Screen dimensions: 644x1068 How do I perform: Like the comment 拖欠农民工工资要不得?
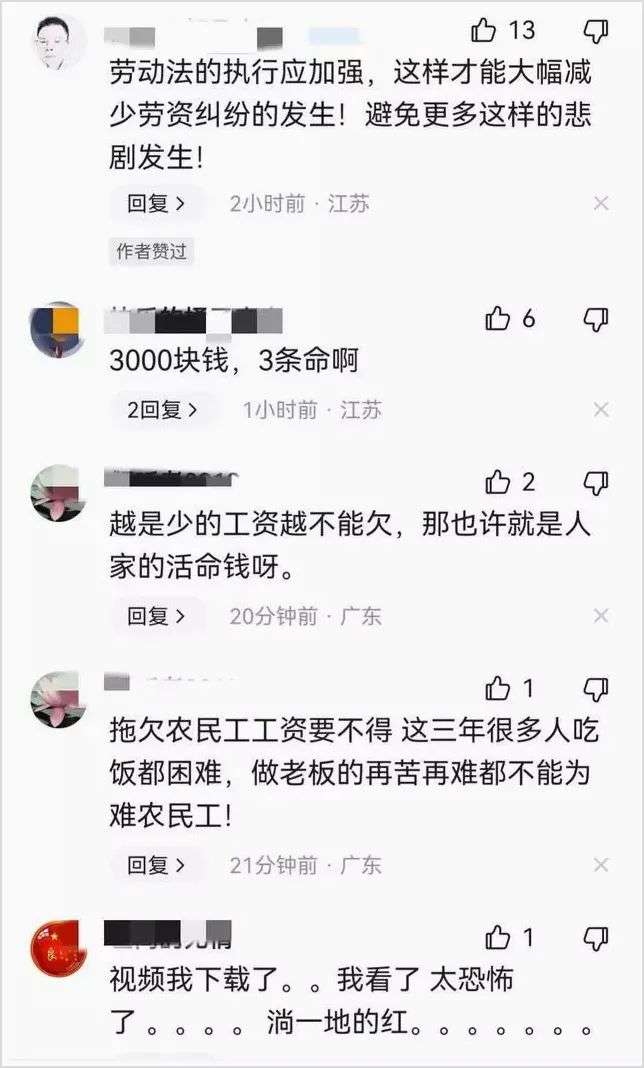point(498,688)
